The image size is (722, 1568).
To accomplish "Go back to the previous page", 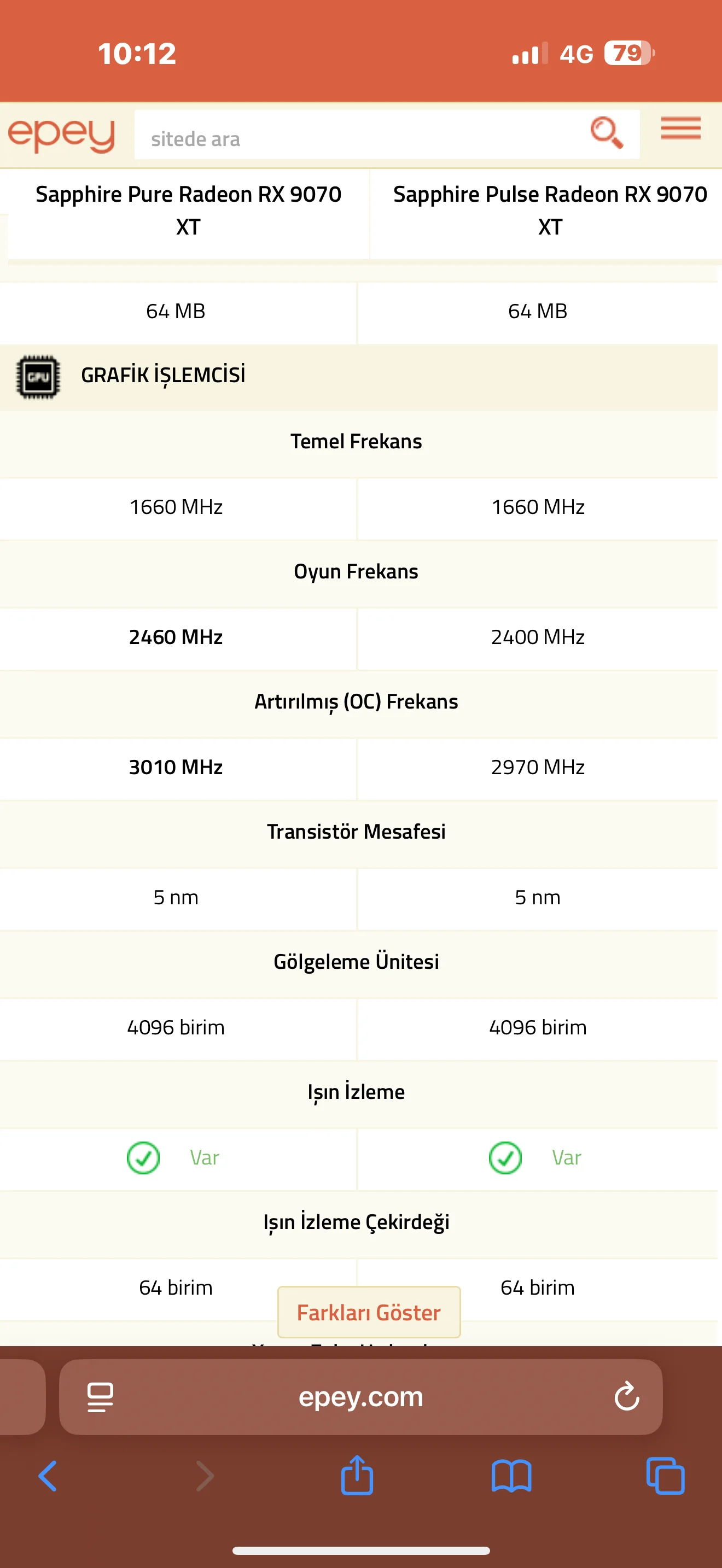I will click(x=48, y=1476).
